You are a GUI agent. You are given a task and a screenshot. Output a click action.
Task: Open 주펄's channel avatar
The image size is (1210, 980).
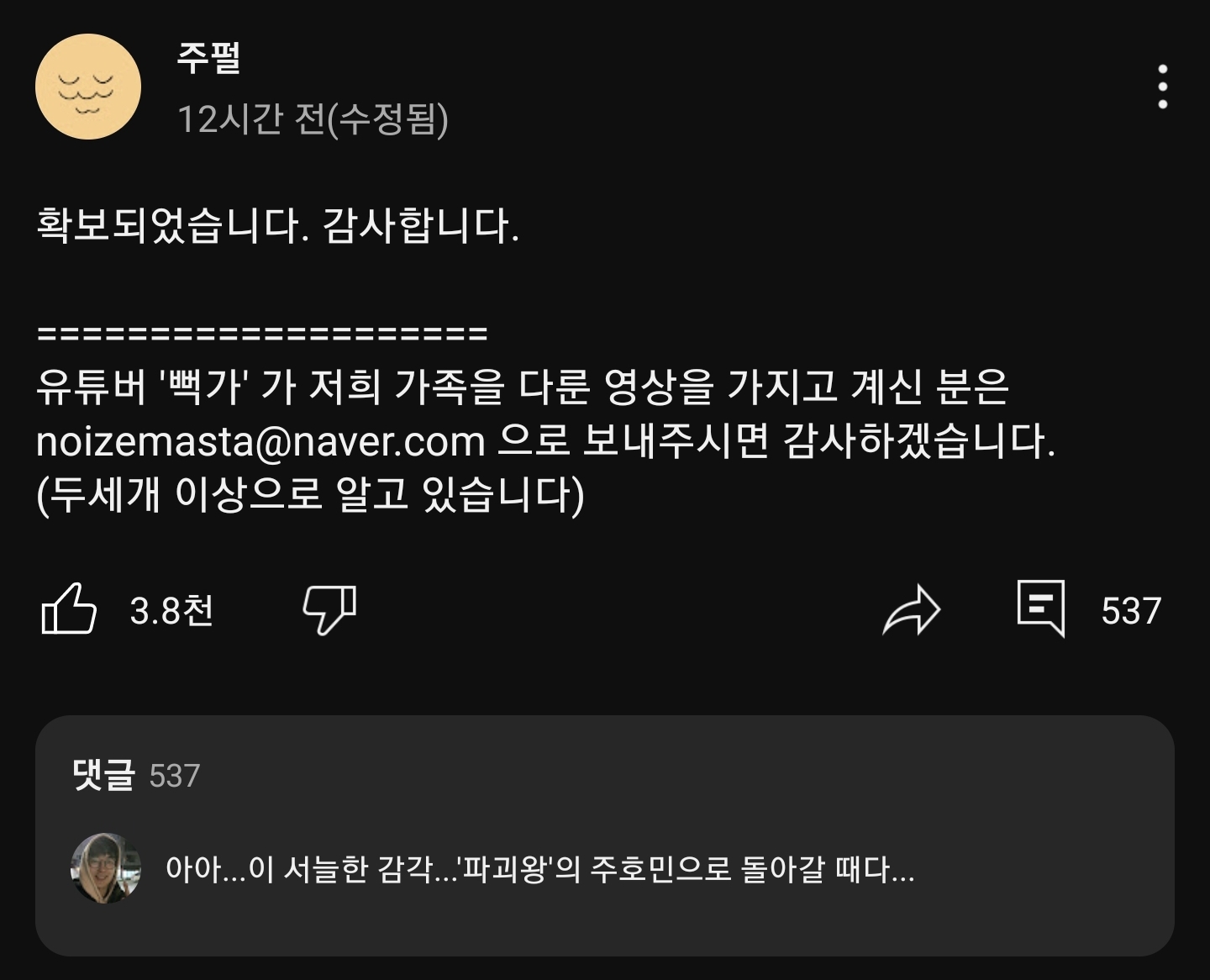tap(87, 87)
